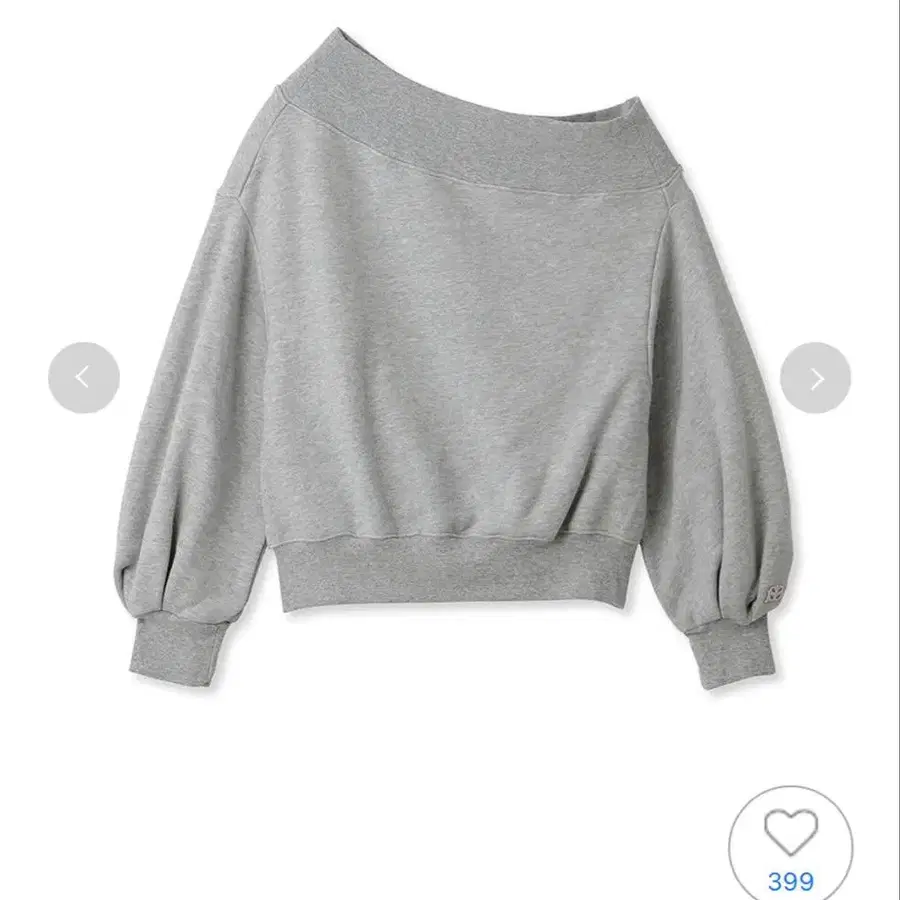Go to the previous product image
The width and height of the screenshot is (900, 900).
(84, 378)
